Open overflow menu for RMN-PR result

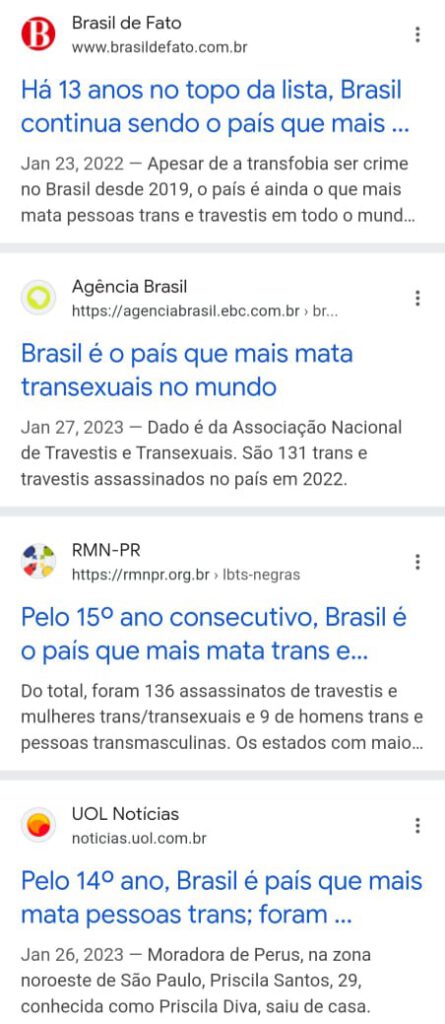(x=418, y=562)
